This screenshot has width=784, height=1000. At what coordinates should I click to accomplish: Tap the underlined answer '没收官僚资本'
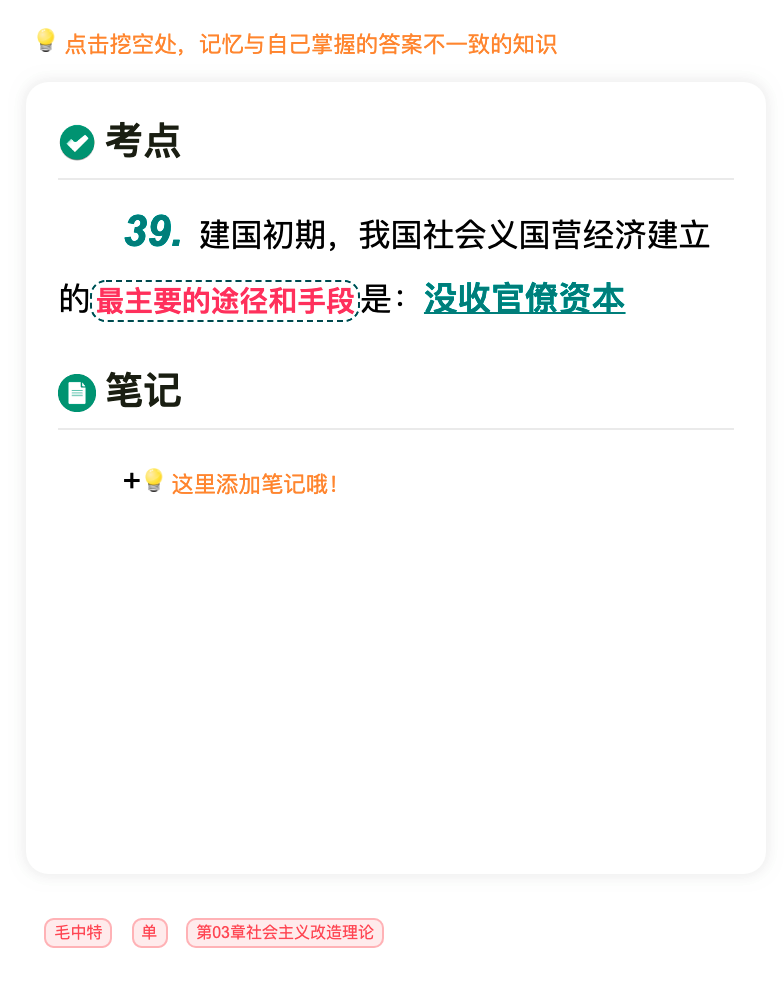click(x=524, y=299)
